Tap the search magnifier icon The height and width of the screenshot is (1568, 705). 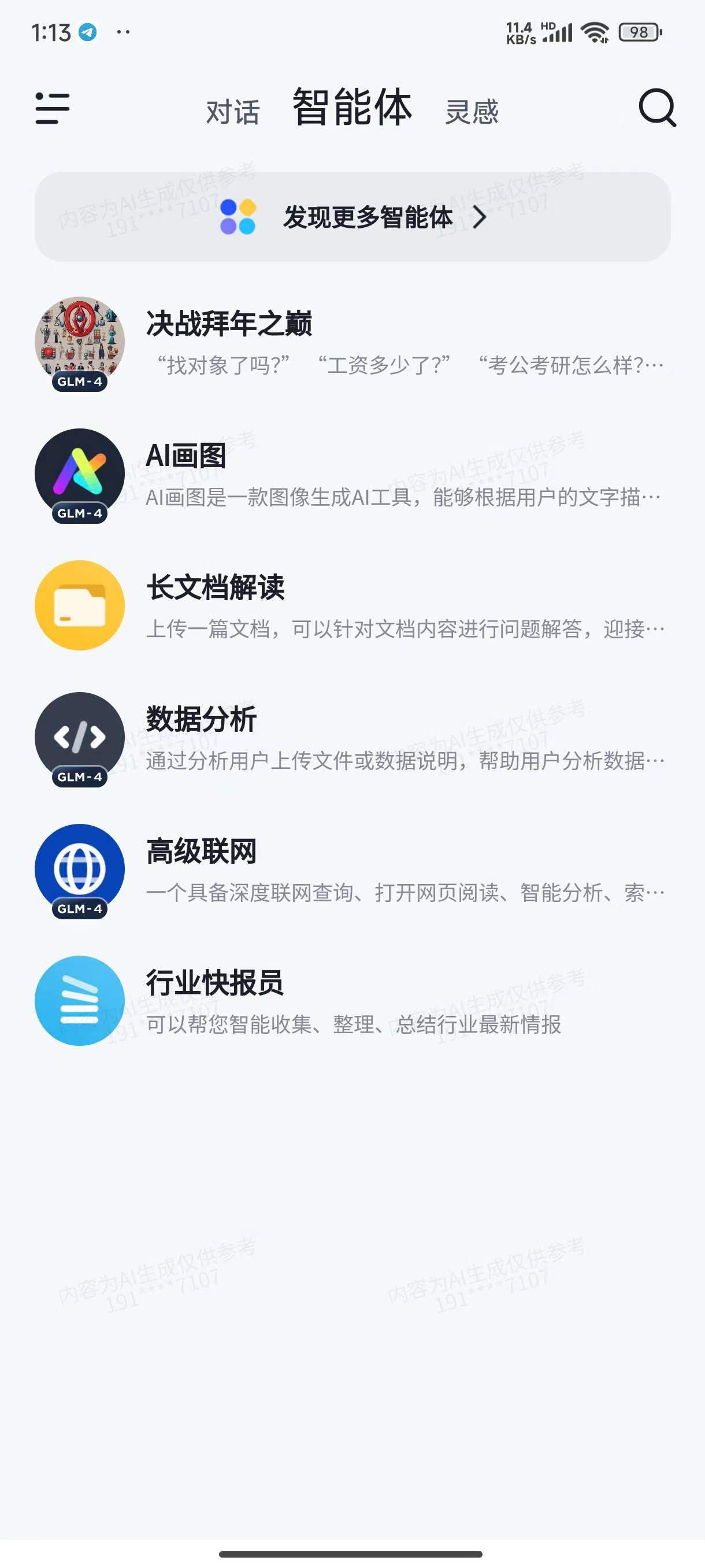click(657, 108)
